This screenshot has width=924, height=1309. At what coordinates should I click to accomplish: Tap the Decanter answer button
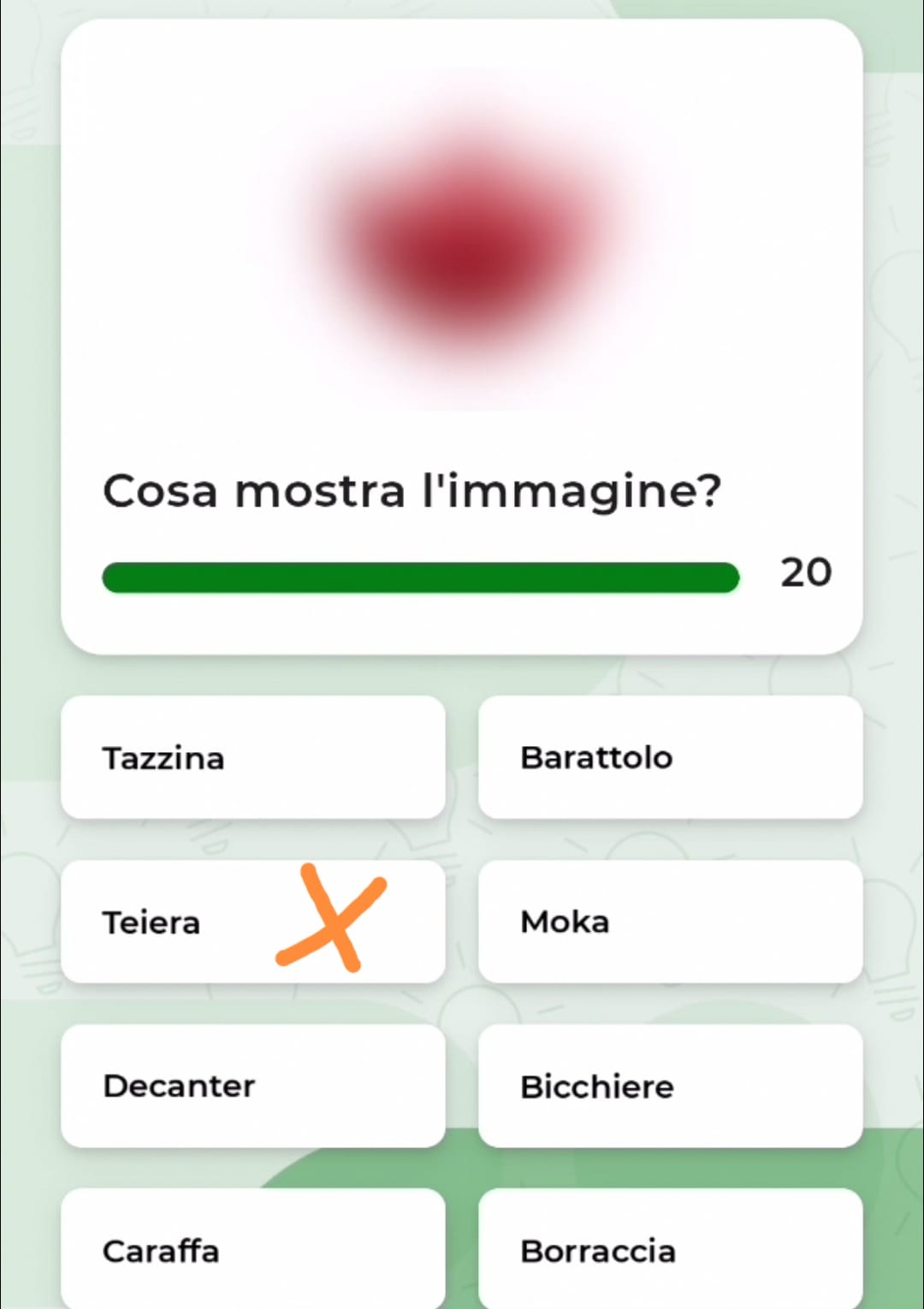(252, 1086)
